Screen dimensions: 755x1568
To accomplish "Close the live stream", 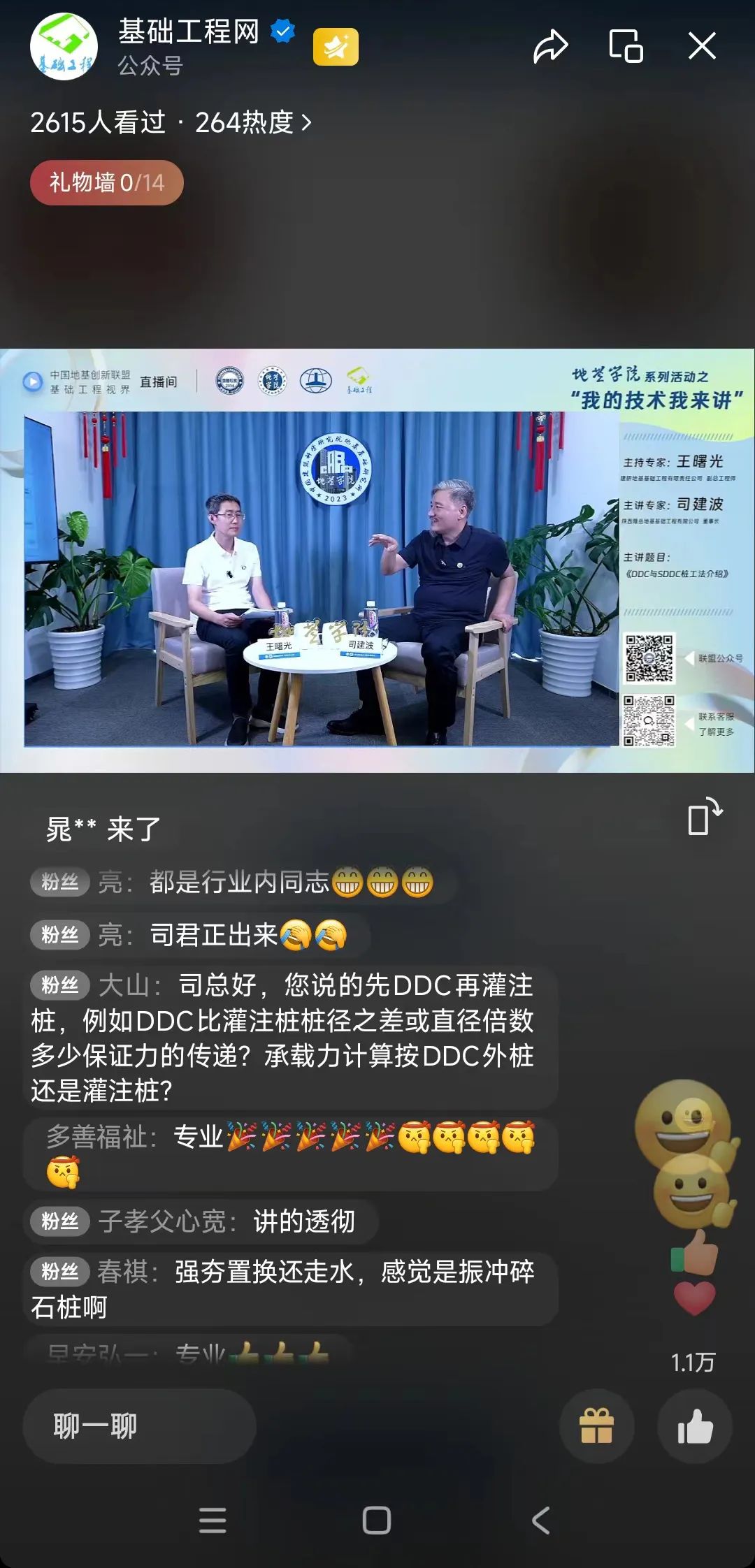I will point(702,47).
